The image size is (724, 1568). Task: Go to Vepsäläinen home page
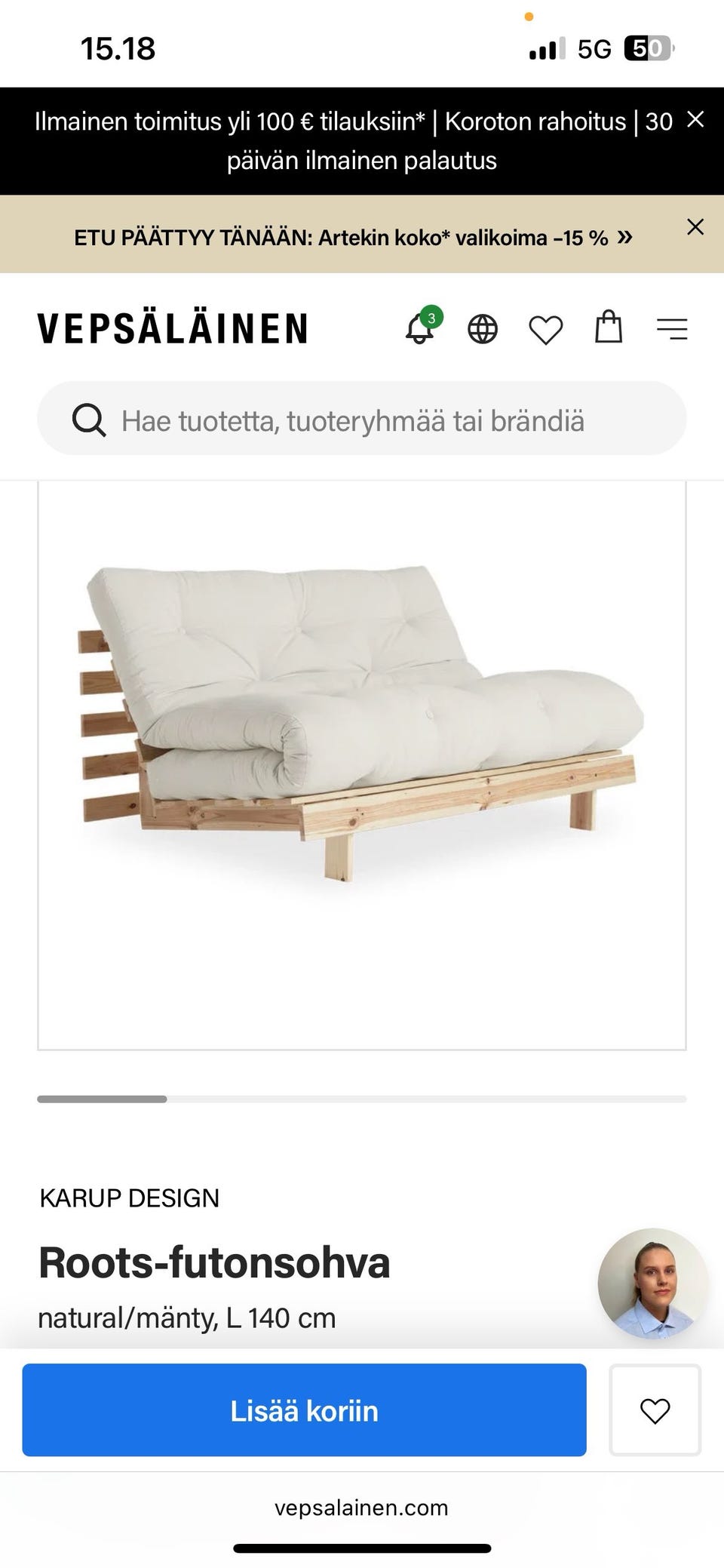click(173, 329)
